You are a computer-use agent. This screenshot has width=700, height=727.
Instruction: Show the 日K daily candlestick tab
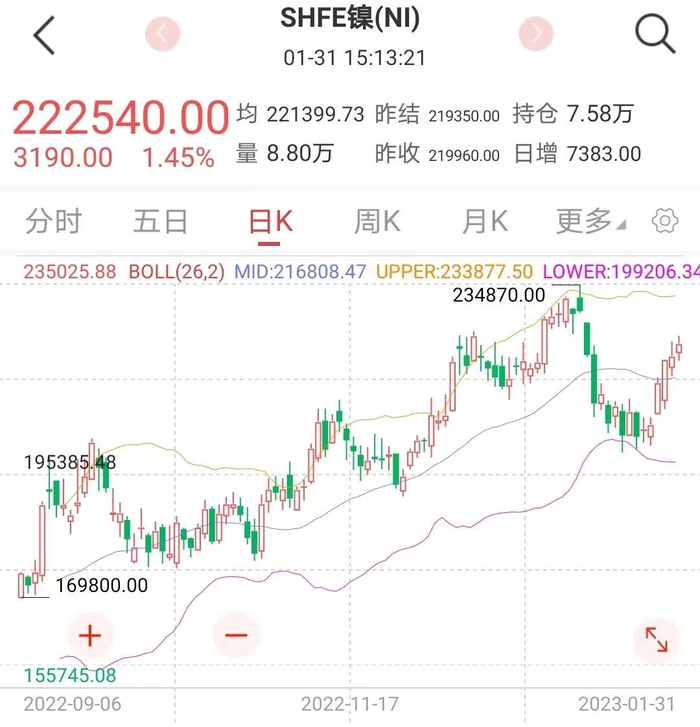pyautogui.click(x=270, y=221)
